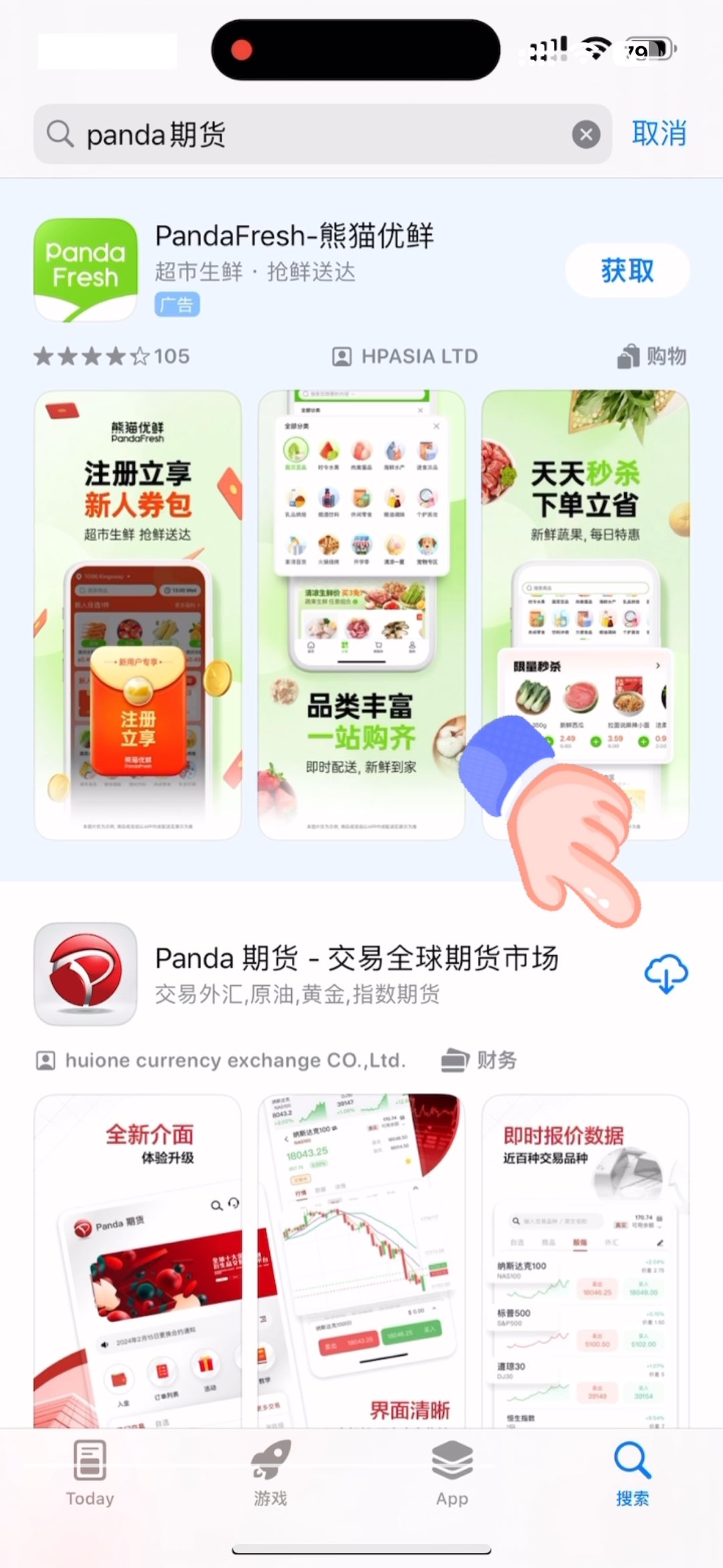Screen dimensions: 723x1568
Task: View Panda 期货 screenshot 即时报价数据
Action: coord(585,1259)
